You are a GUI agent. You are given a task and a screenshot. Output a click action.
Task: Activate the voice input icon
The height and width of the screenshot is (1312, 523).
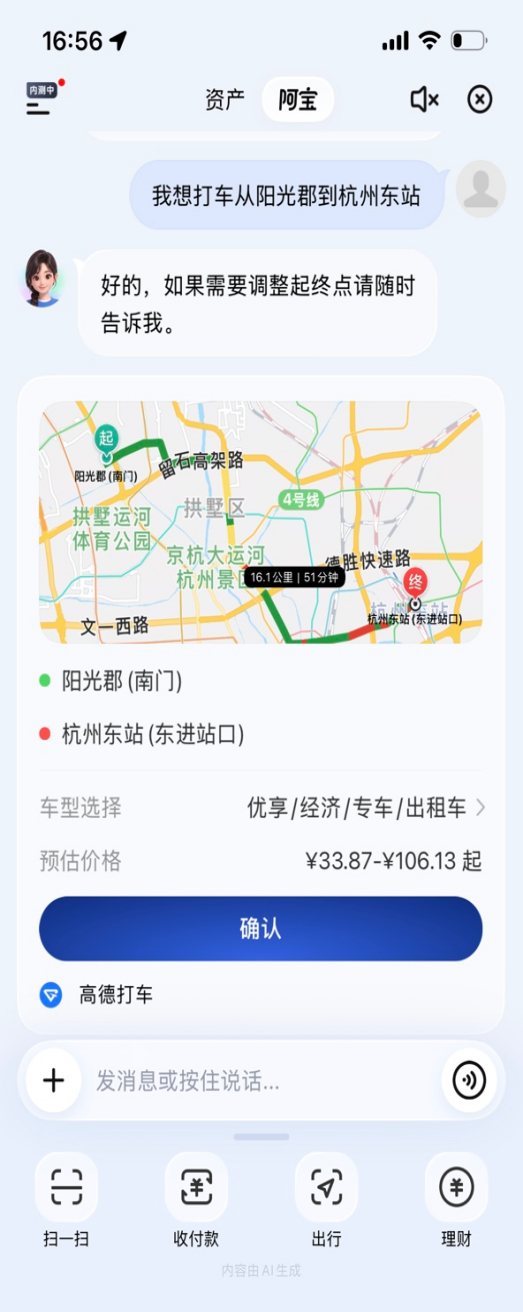pyautogui.click(x=469, y=1080)
